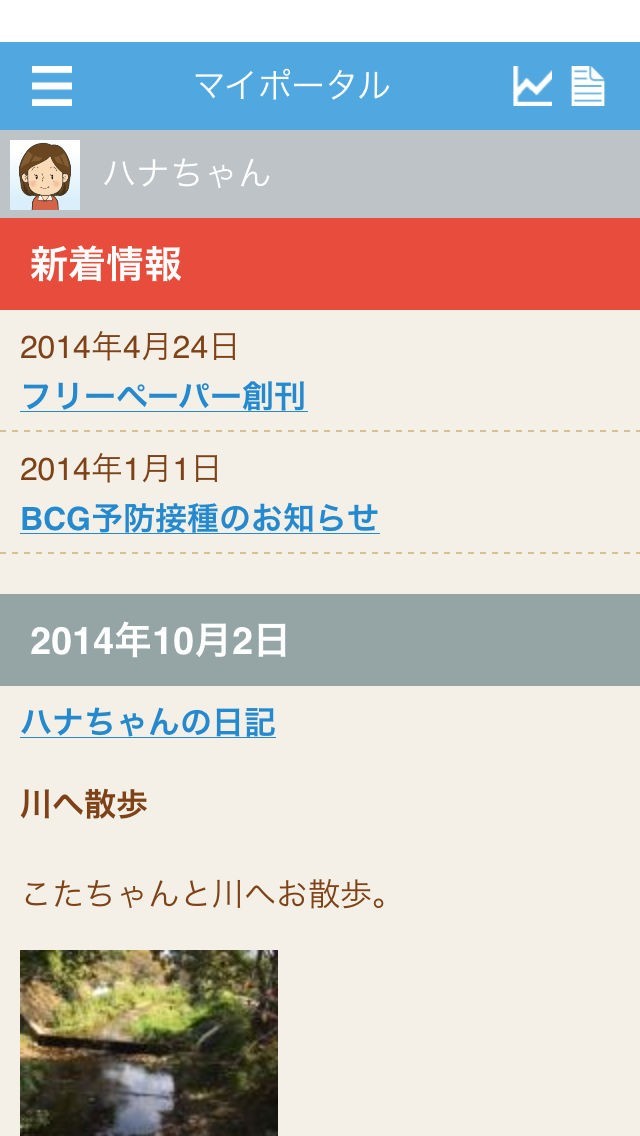View the river walk diary photo

(x=149, y=1042)
